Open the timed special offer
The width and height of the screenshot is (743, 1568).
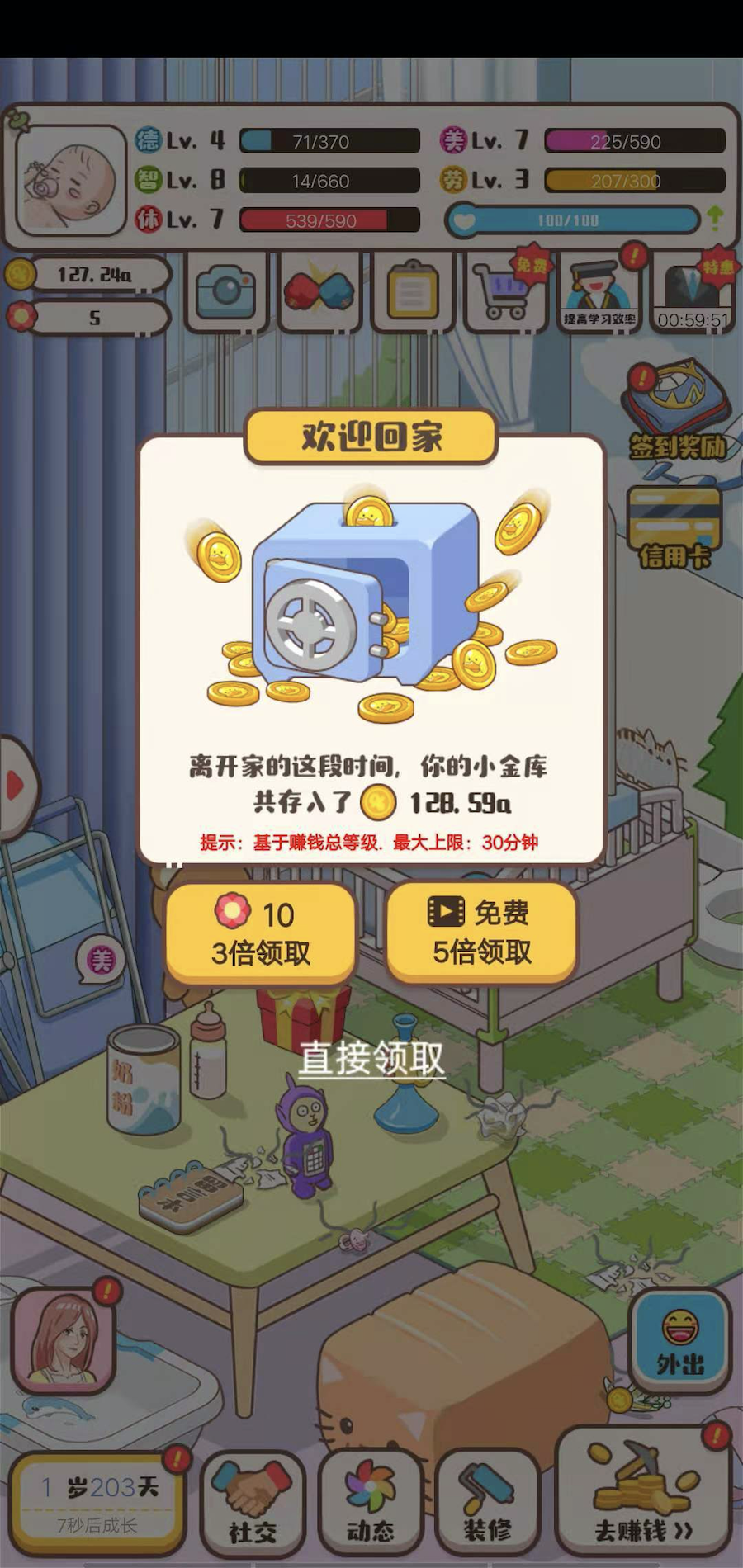pyautogui.click(x=693, y=291)
